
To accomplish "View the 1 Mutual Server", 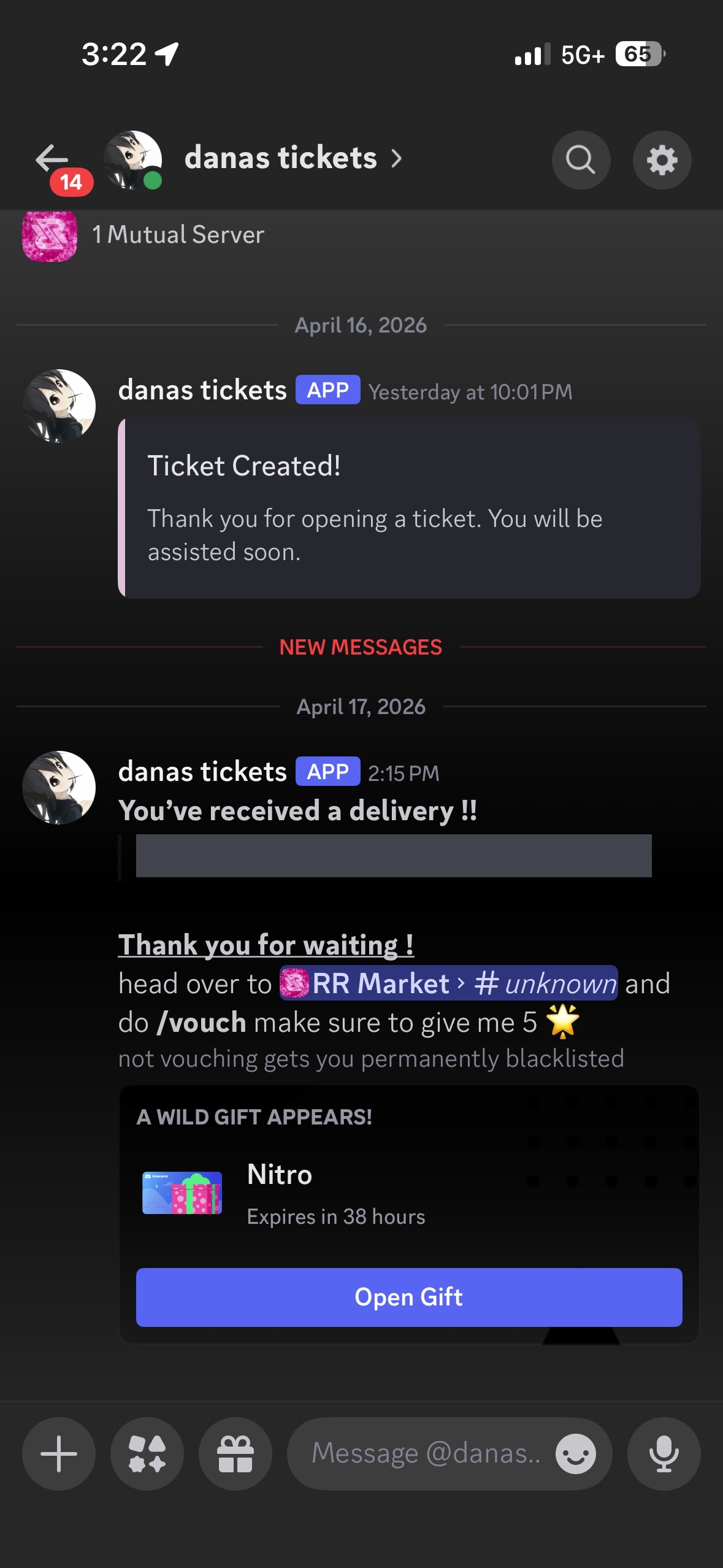I will point(178,235).
